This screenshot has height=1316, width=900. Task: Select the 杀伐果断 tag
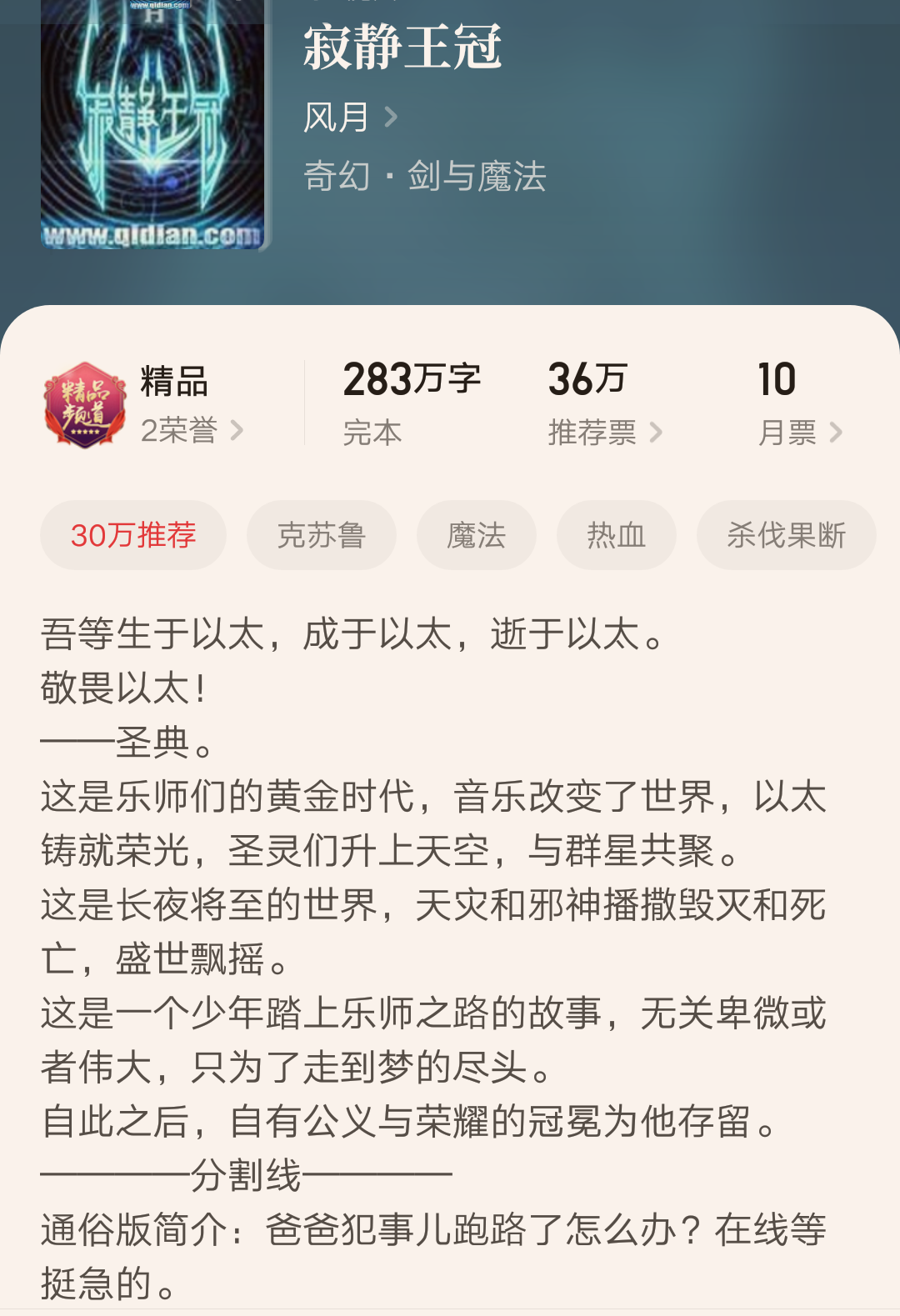(786, 535)
